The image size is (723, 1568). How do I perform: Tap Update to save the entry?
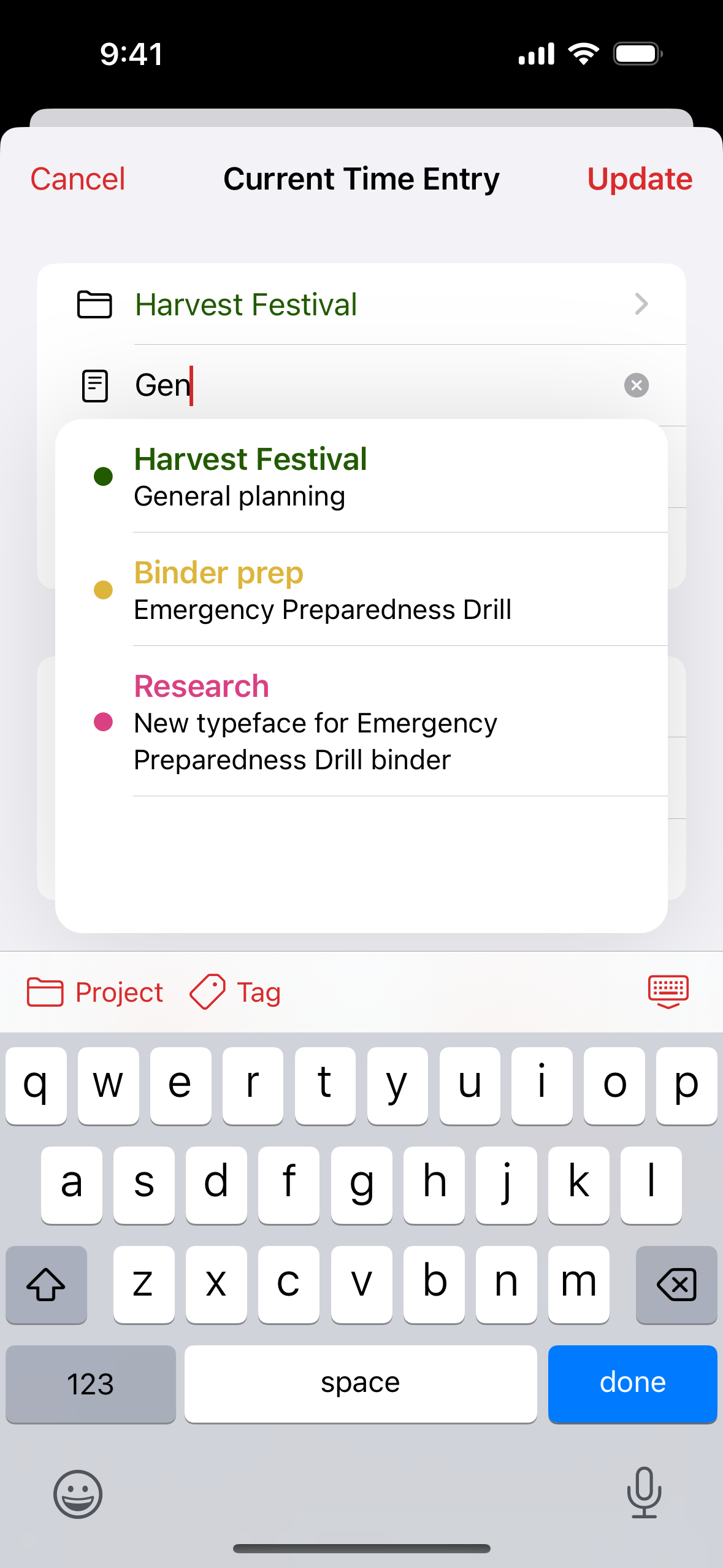(x=640, y=179)
